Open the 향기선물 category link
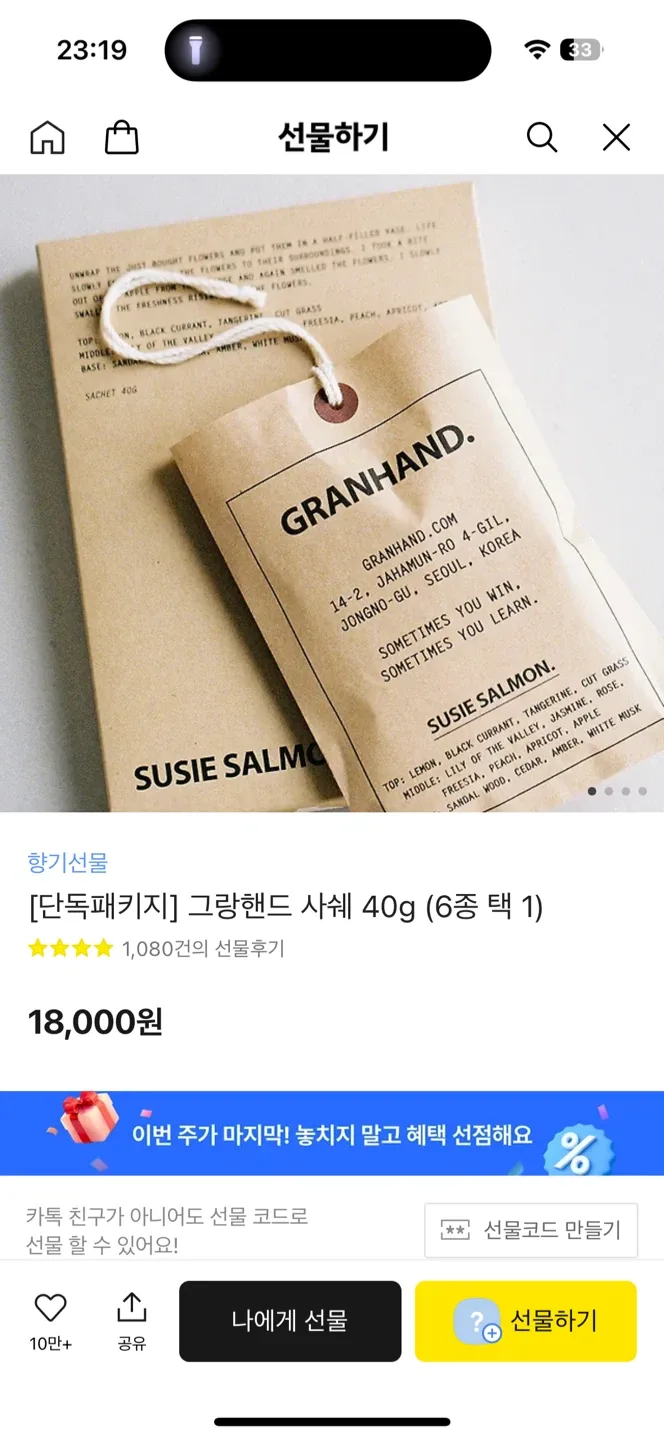Image resolution: width=664 pixels, height=1440 pixels. click(68, 862)
